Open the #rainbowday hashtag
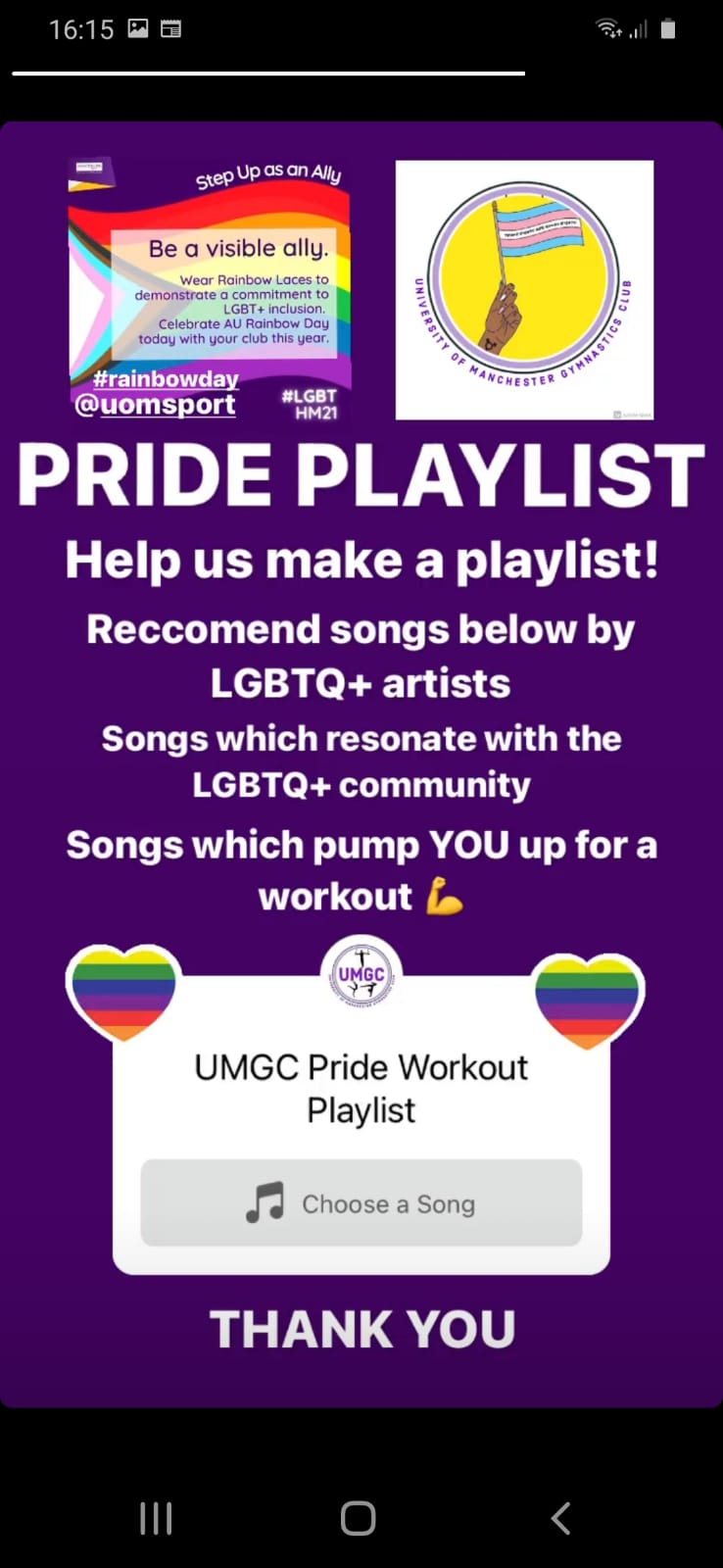Viewport: 723px width, 1568px height. tap(166, 379)
